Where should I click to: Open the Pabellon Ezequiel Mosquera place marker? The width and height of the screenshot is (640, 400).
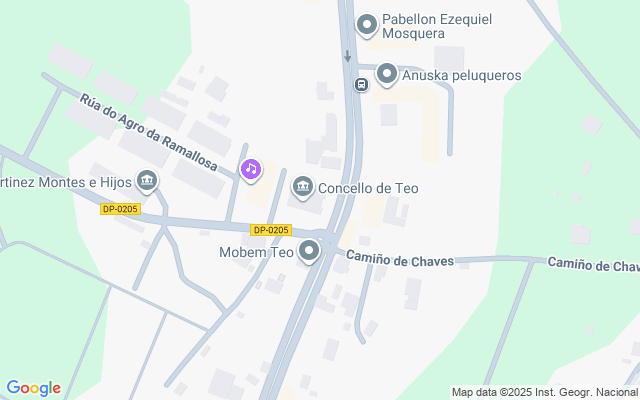(x=366, y=25)
